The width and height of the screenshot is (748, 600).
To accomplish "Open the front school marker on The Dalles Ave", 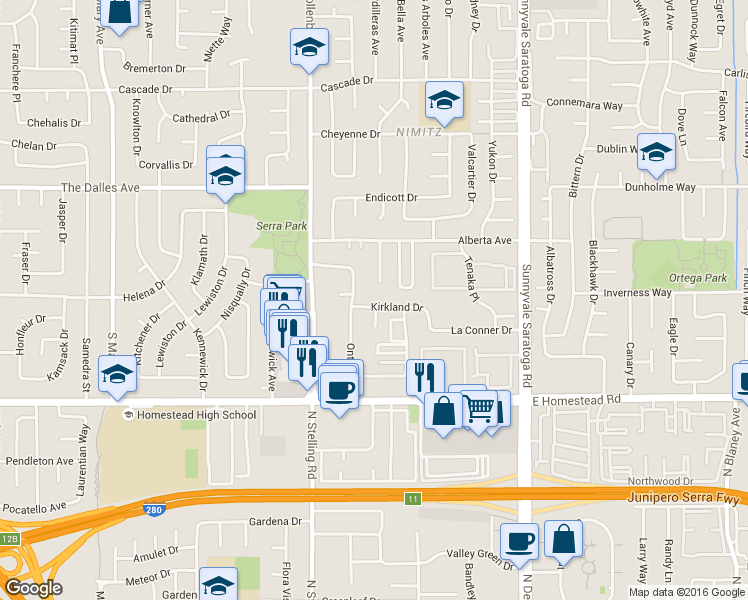I will 225,177.
